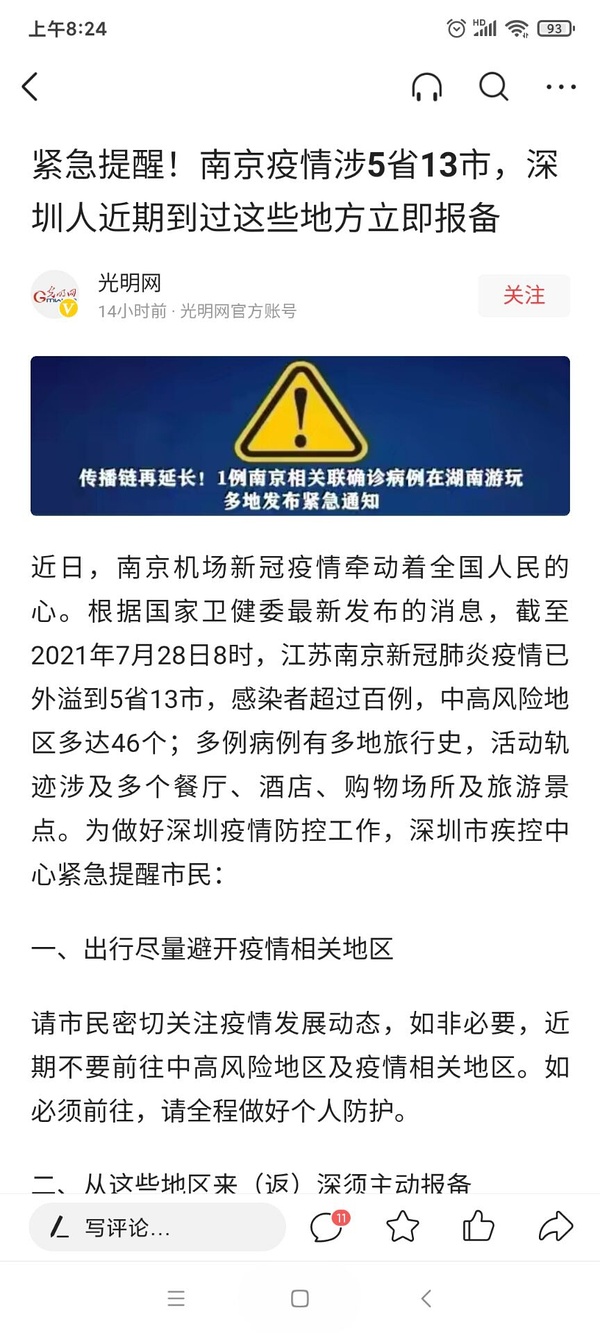Viewport: 600px width, 1333px height.
Task: Open system recent apps menu
Action: click(x=176, y=1298)
